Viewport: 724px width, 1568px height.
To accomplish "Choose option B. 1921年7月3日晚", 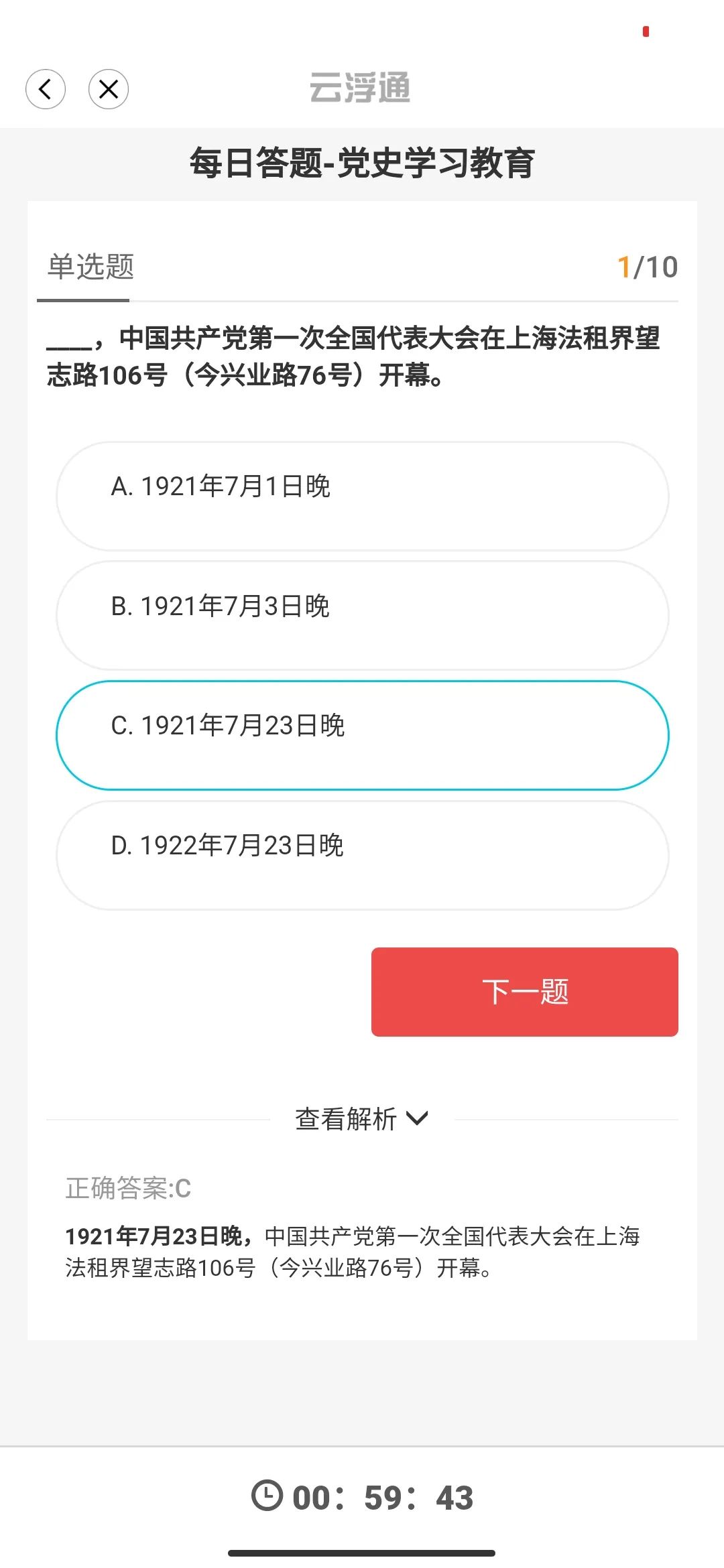I will 362,615.
